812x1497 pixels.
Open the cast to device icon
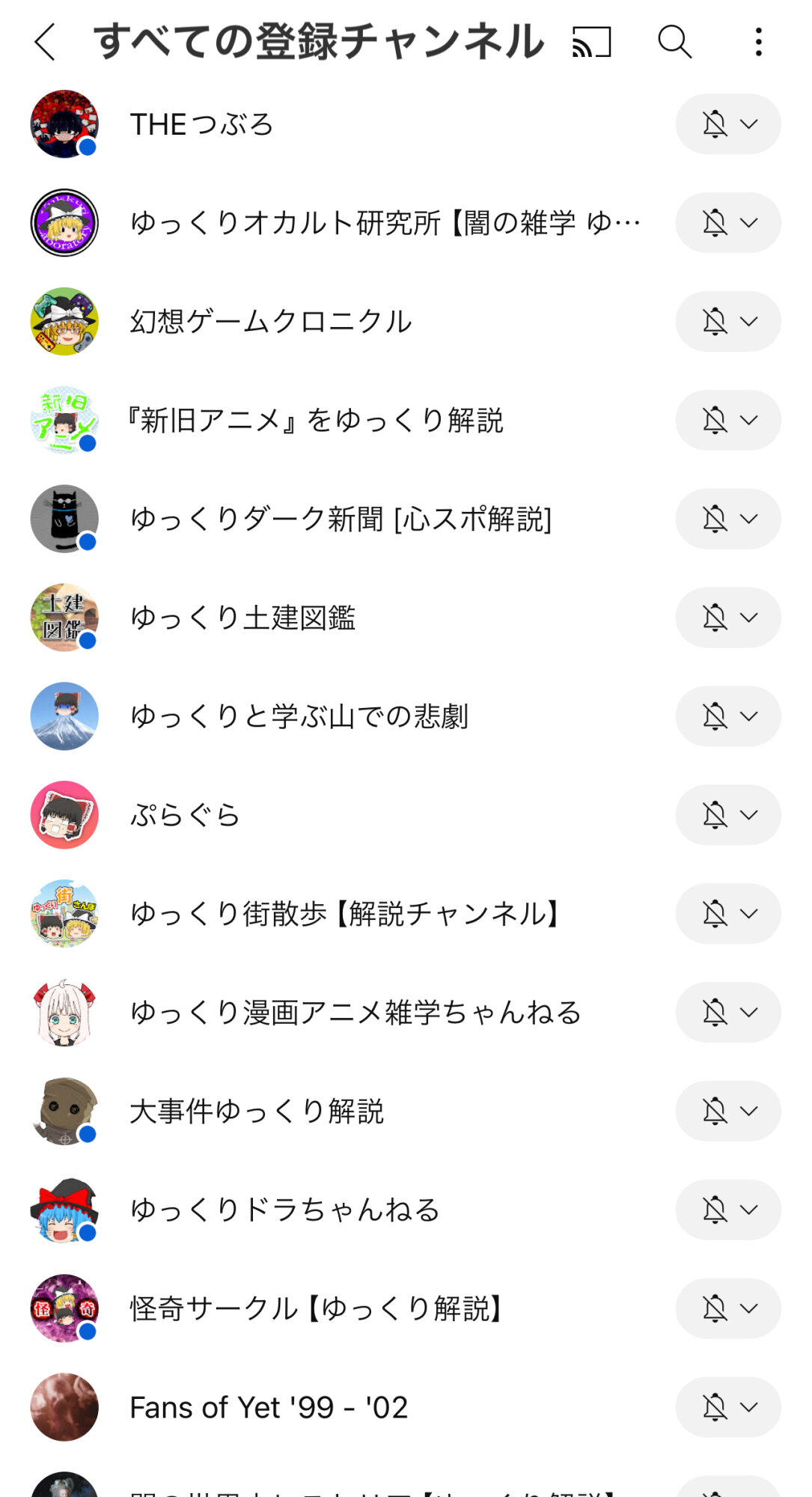coord(592,42)
